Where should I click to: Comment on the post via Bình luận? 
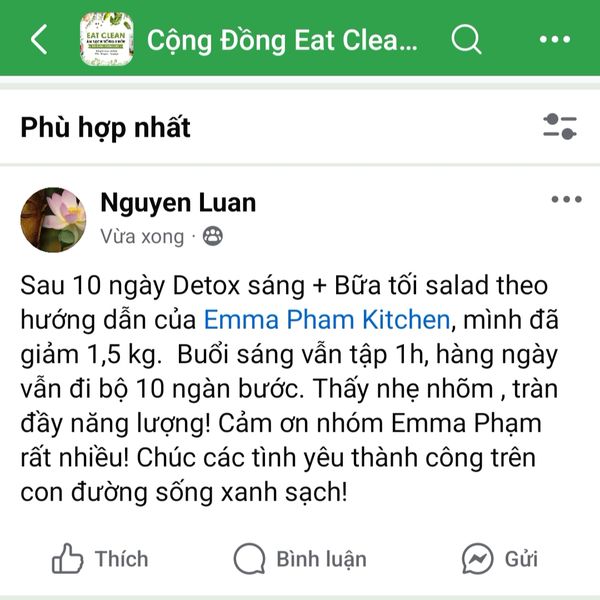[300, 558]
